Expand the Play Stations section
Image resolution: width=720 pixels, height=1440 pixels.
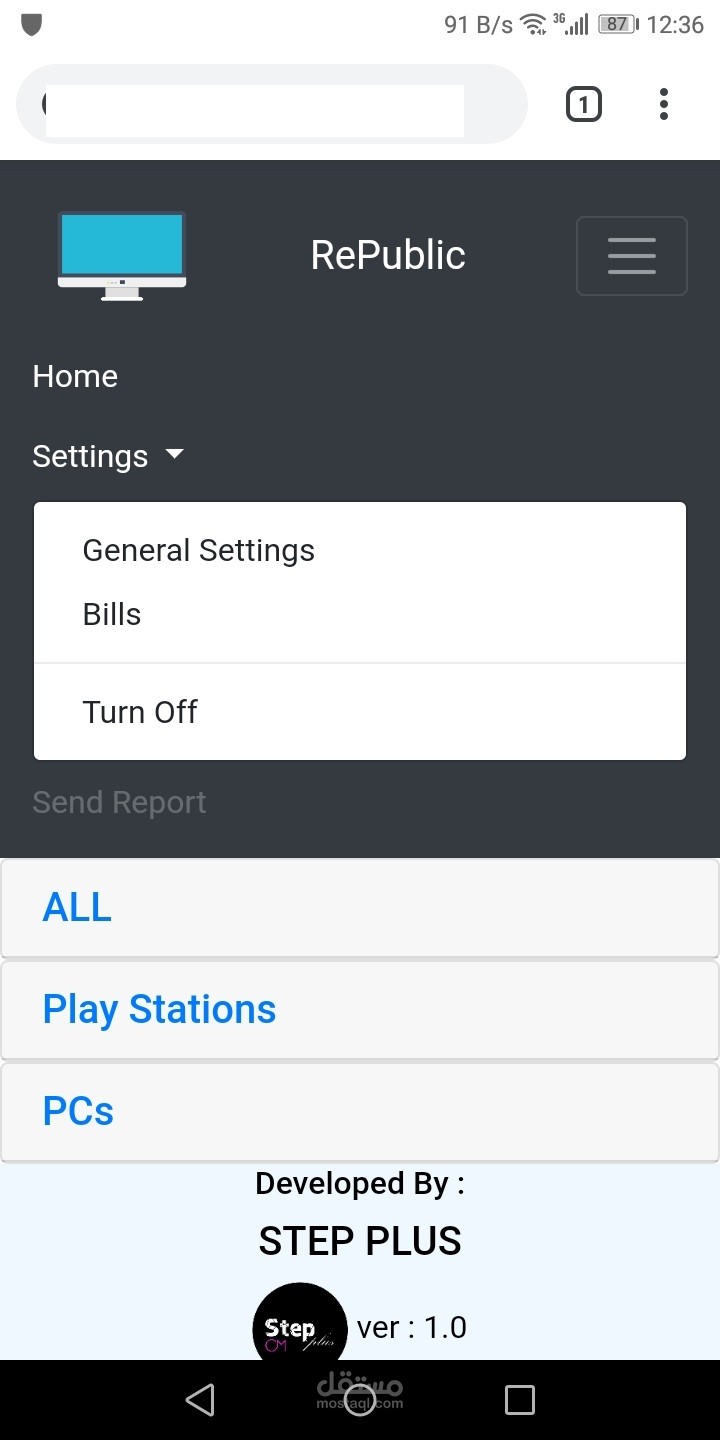pos(159,1010)
